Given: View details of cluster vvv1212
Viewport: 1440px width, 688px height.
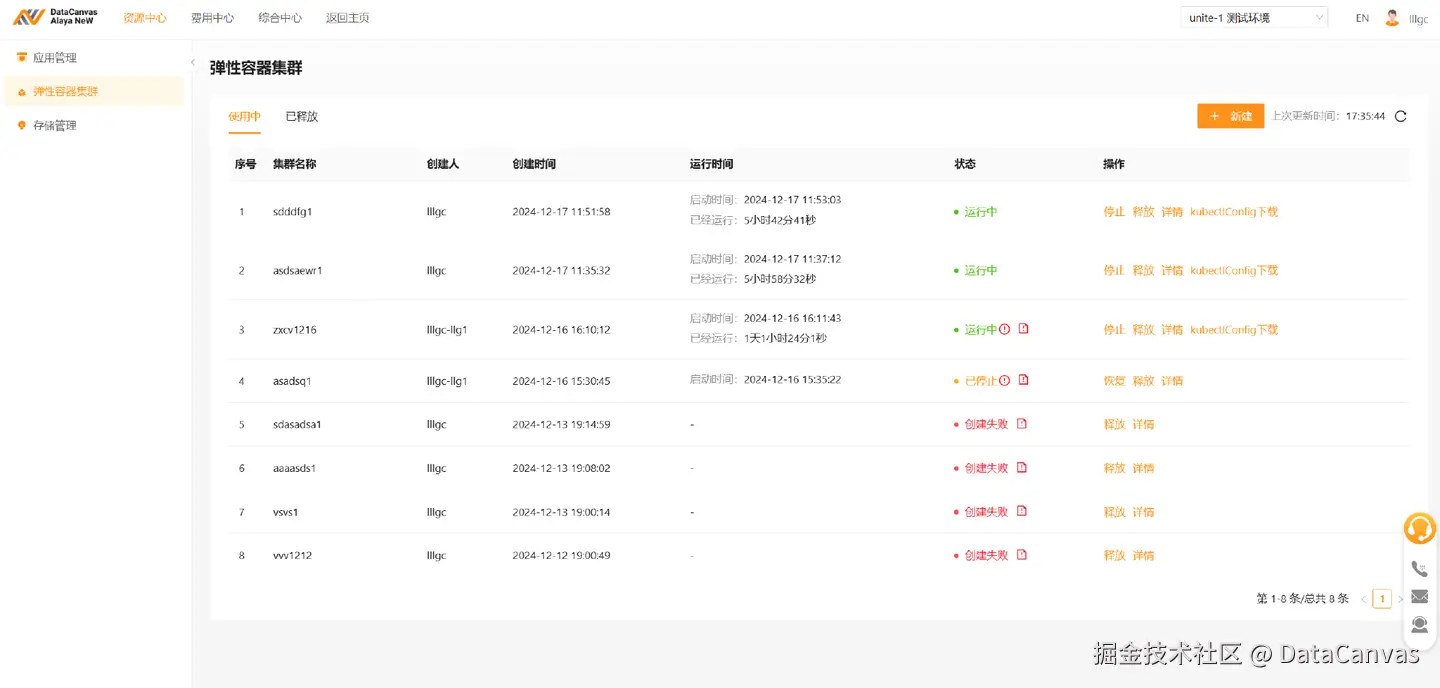Looking at the screenshot, I should click(1143, 556).
